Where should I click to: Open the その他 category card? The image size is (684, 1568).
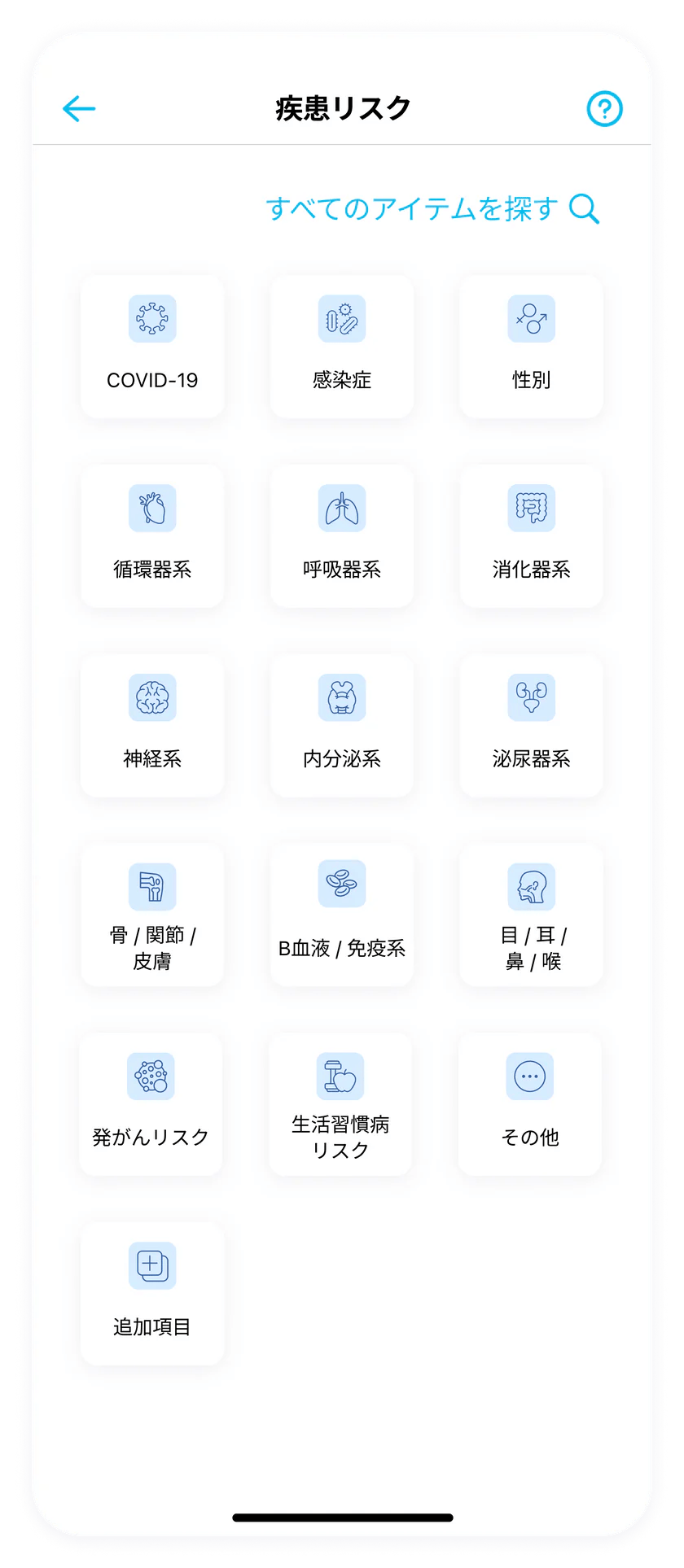[530, 1104]
